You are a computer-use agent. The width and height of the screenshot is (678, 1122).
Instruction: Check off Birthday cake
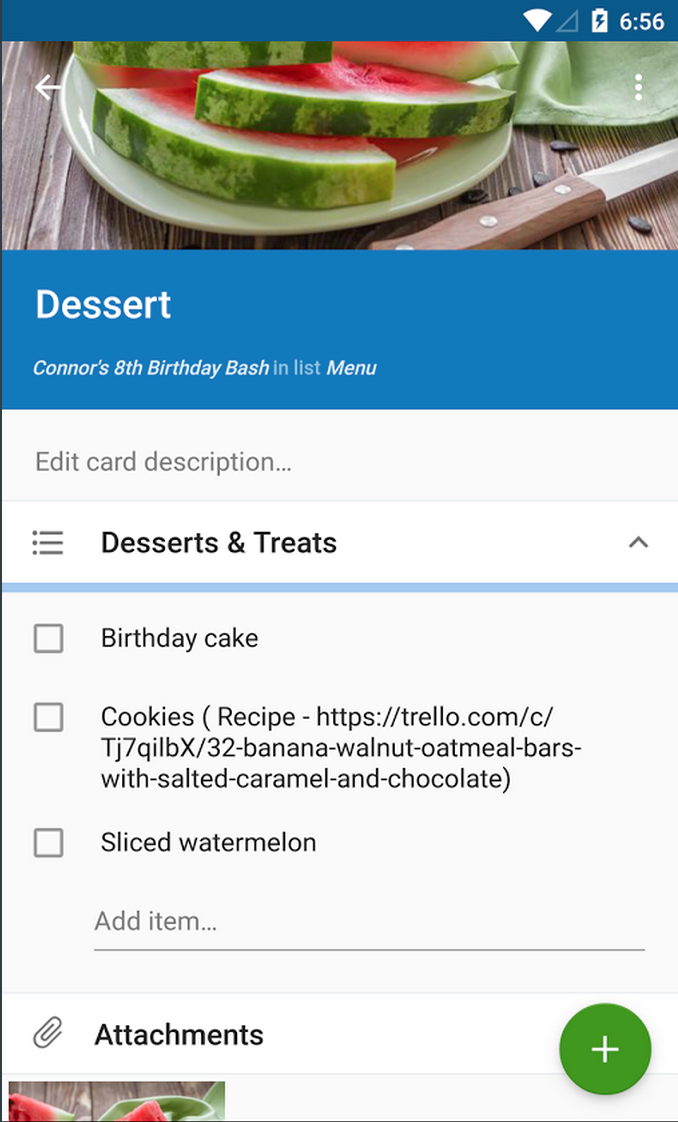pyautogui.click(x=49, y=638)
